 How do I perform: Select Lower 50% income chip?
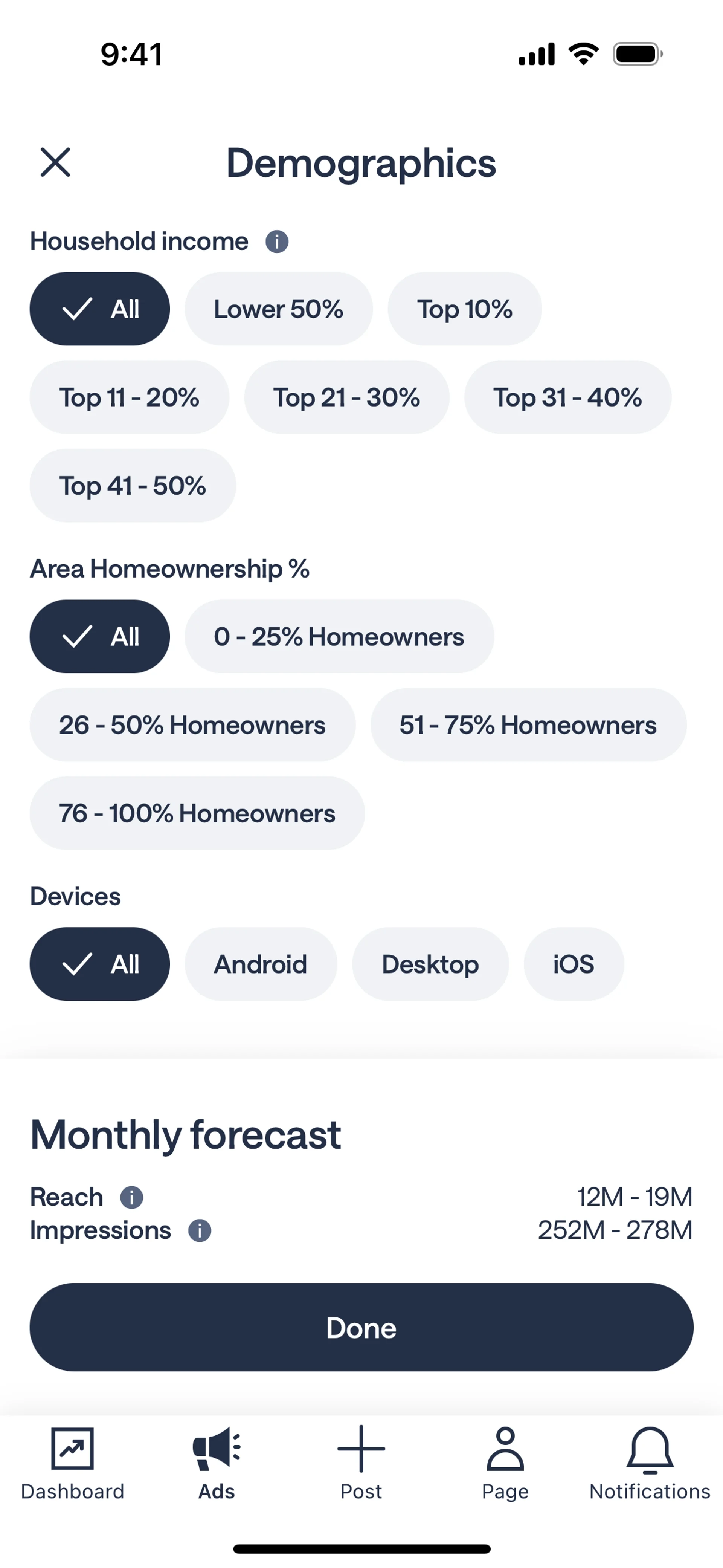coord(278,309)
